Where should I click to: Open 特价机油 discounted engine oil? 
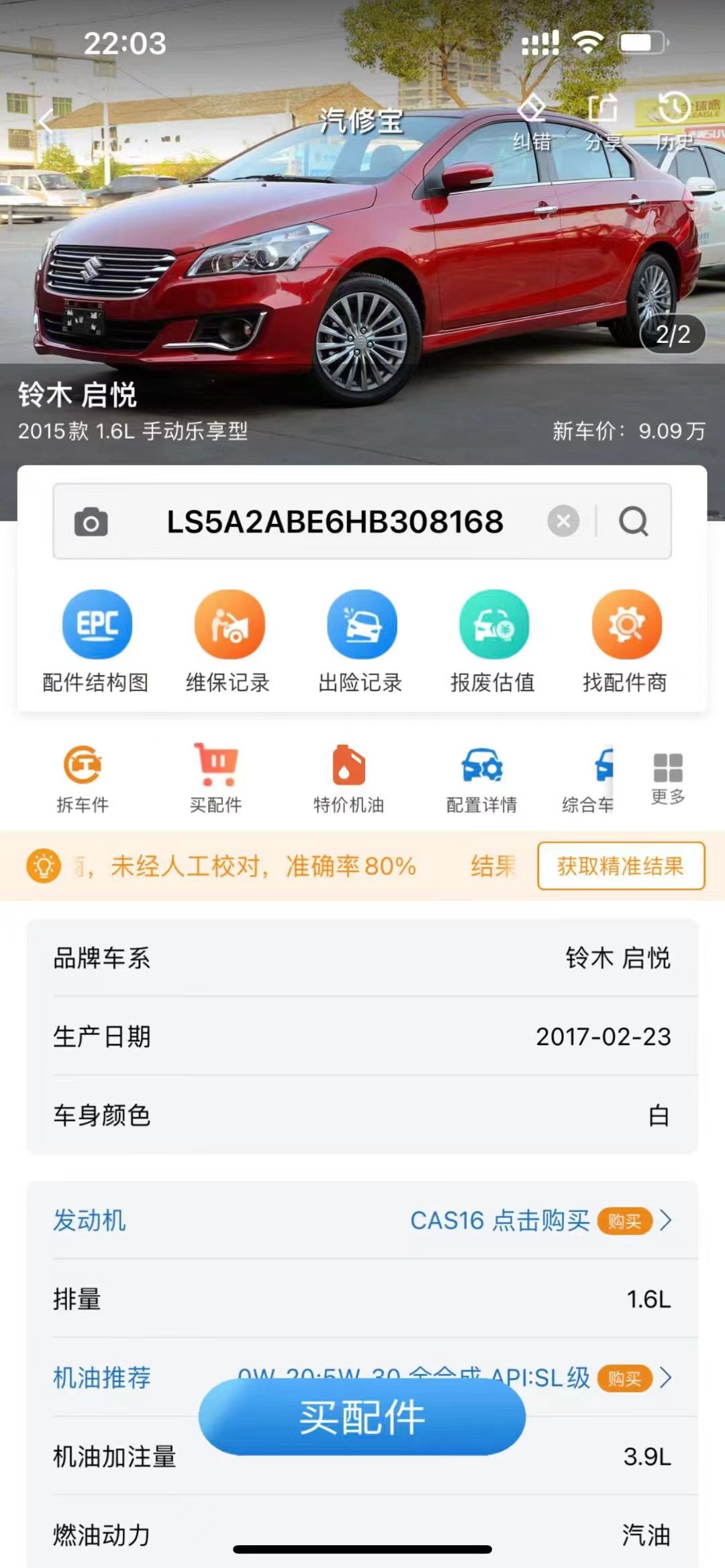click(348, 777)
